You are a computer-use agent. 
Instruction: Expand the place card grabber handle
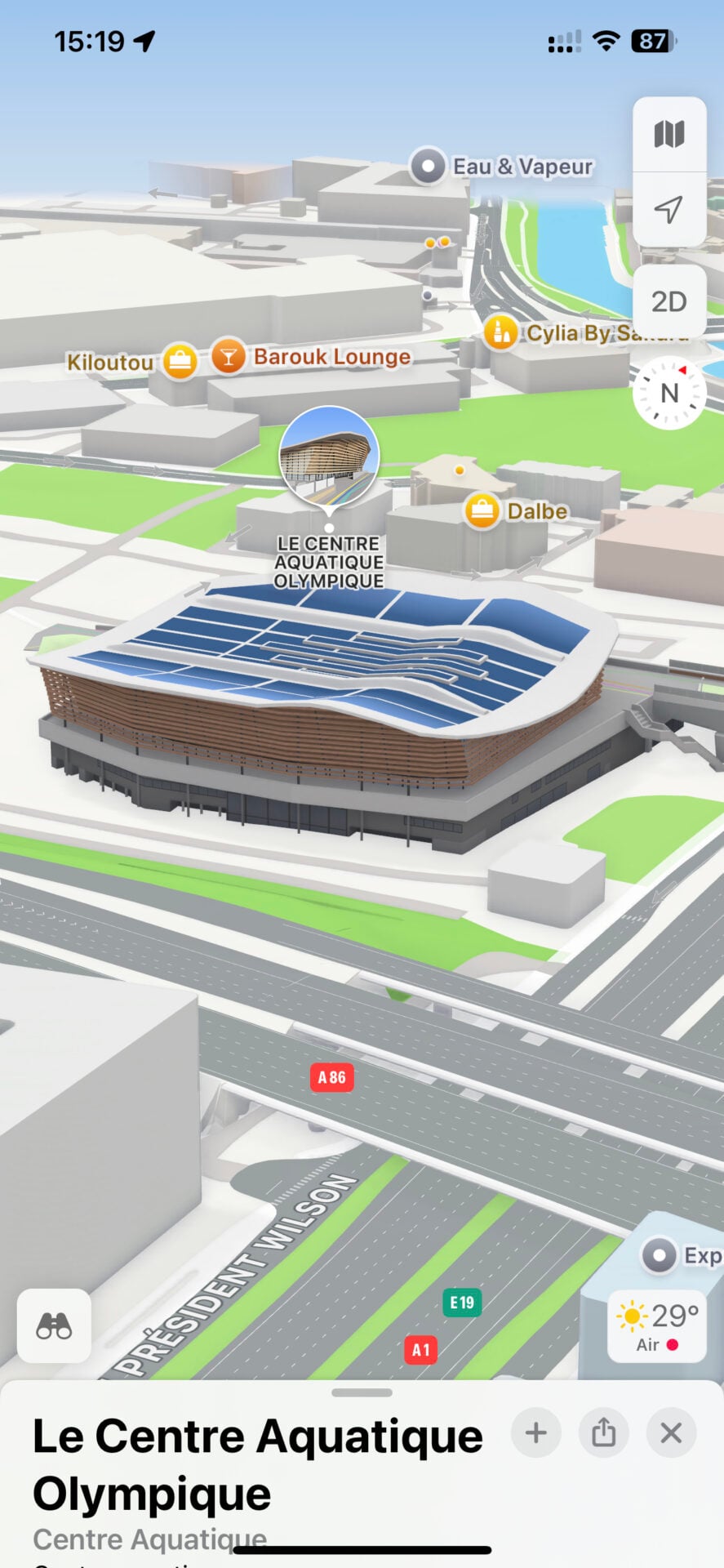tap(362, 1392)
